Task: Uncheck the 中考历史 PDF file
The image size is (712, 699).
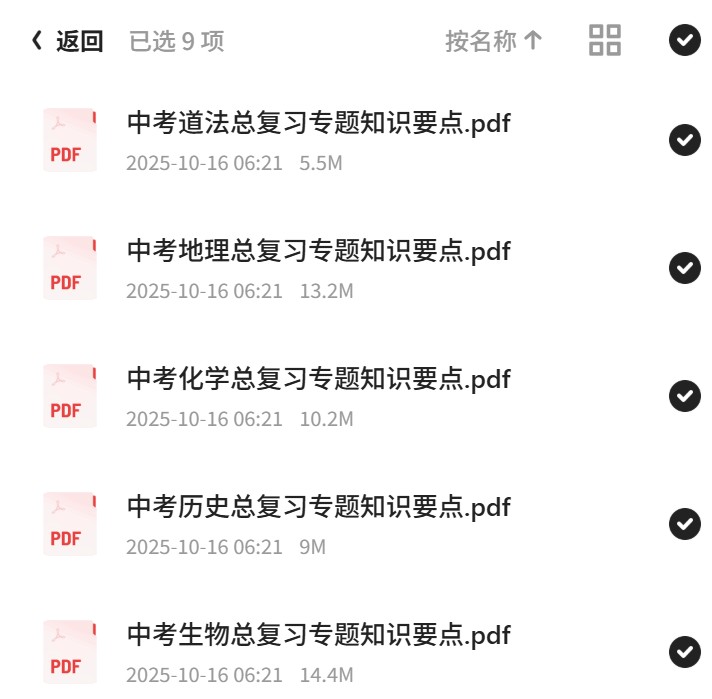Action: coord(684,524)
